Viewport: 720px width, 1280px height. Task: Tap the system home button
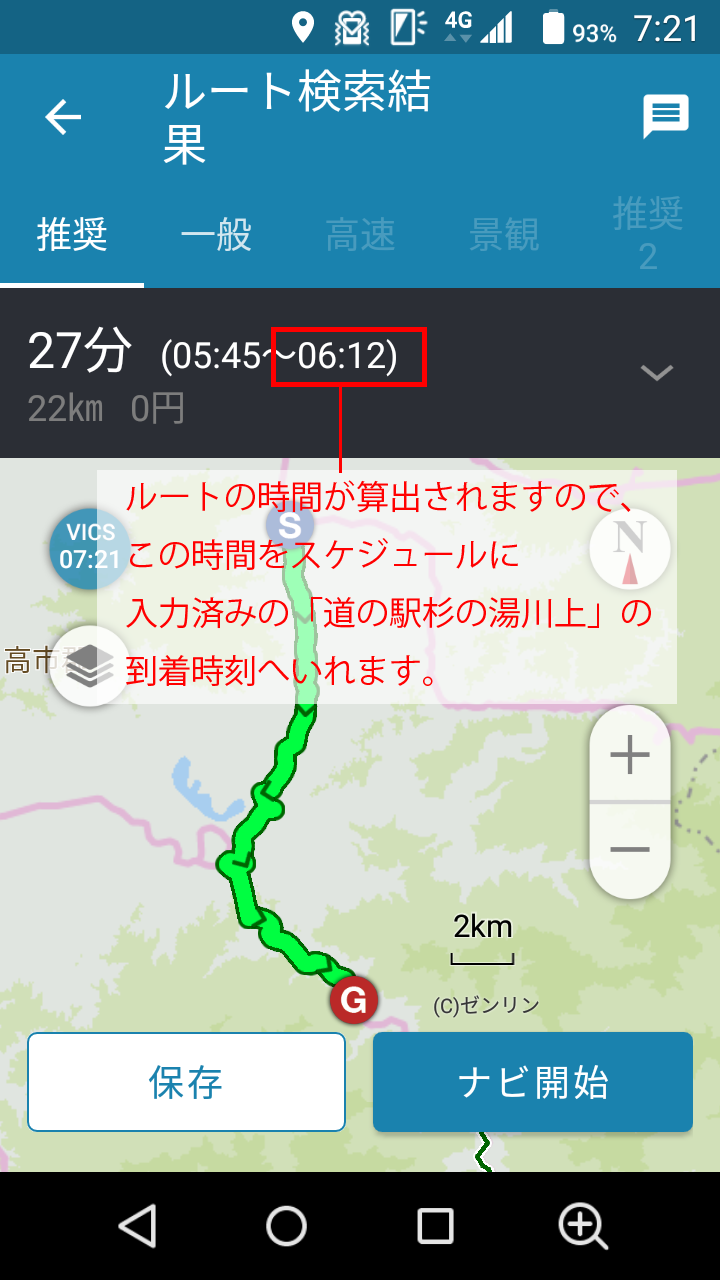coord(286,1225)
